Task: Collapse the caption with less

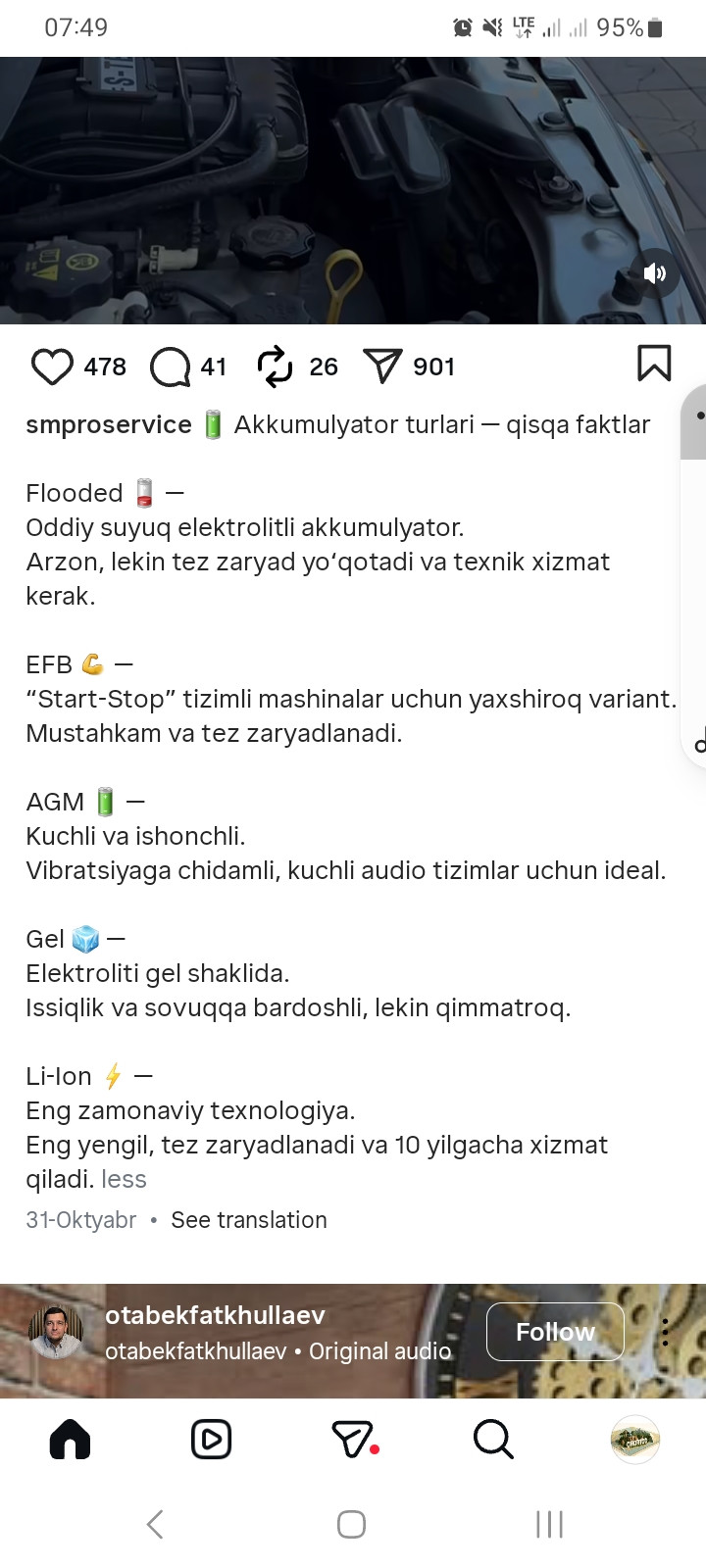Action: point(124,1179)
